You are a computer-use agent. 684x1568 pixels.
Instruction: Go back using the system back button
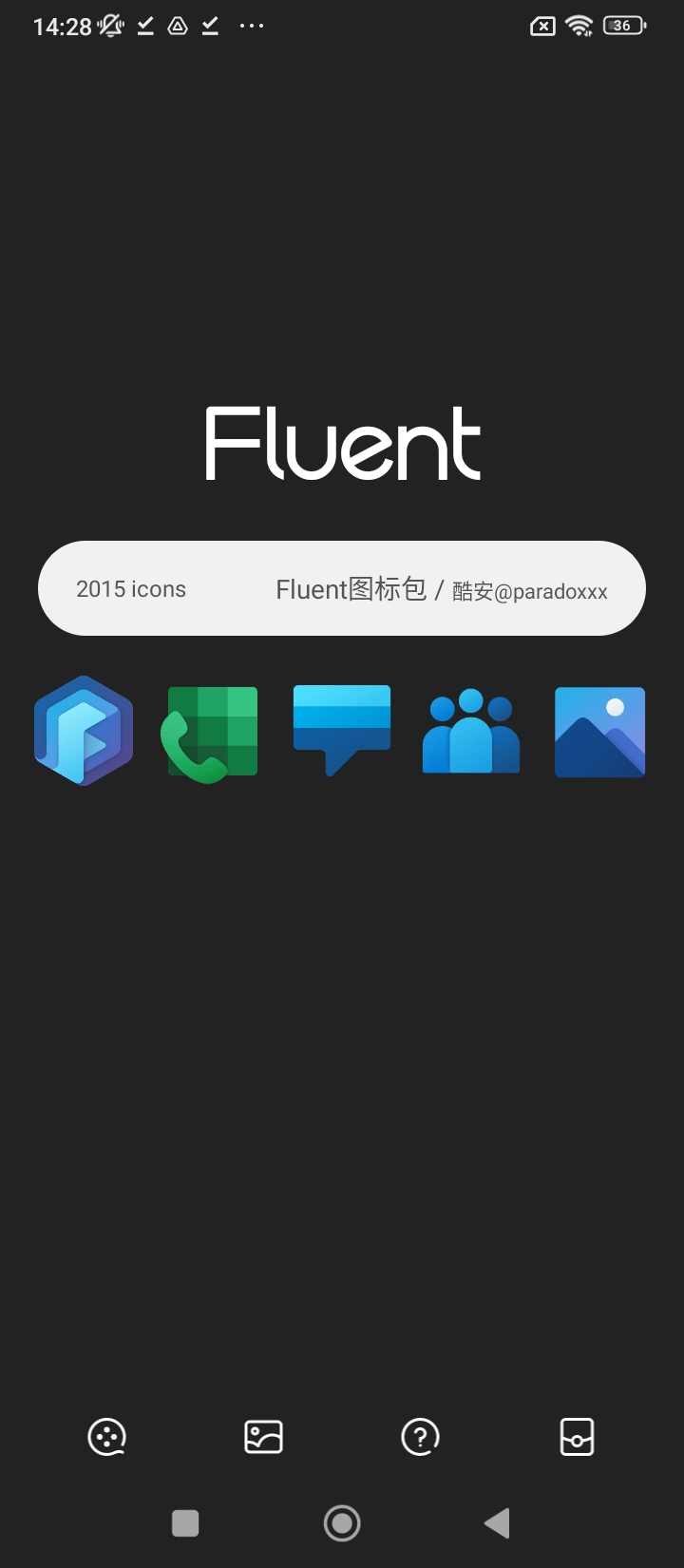click(497, 1523)
